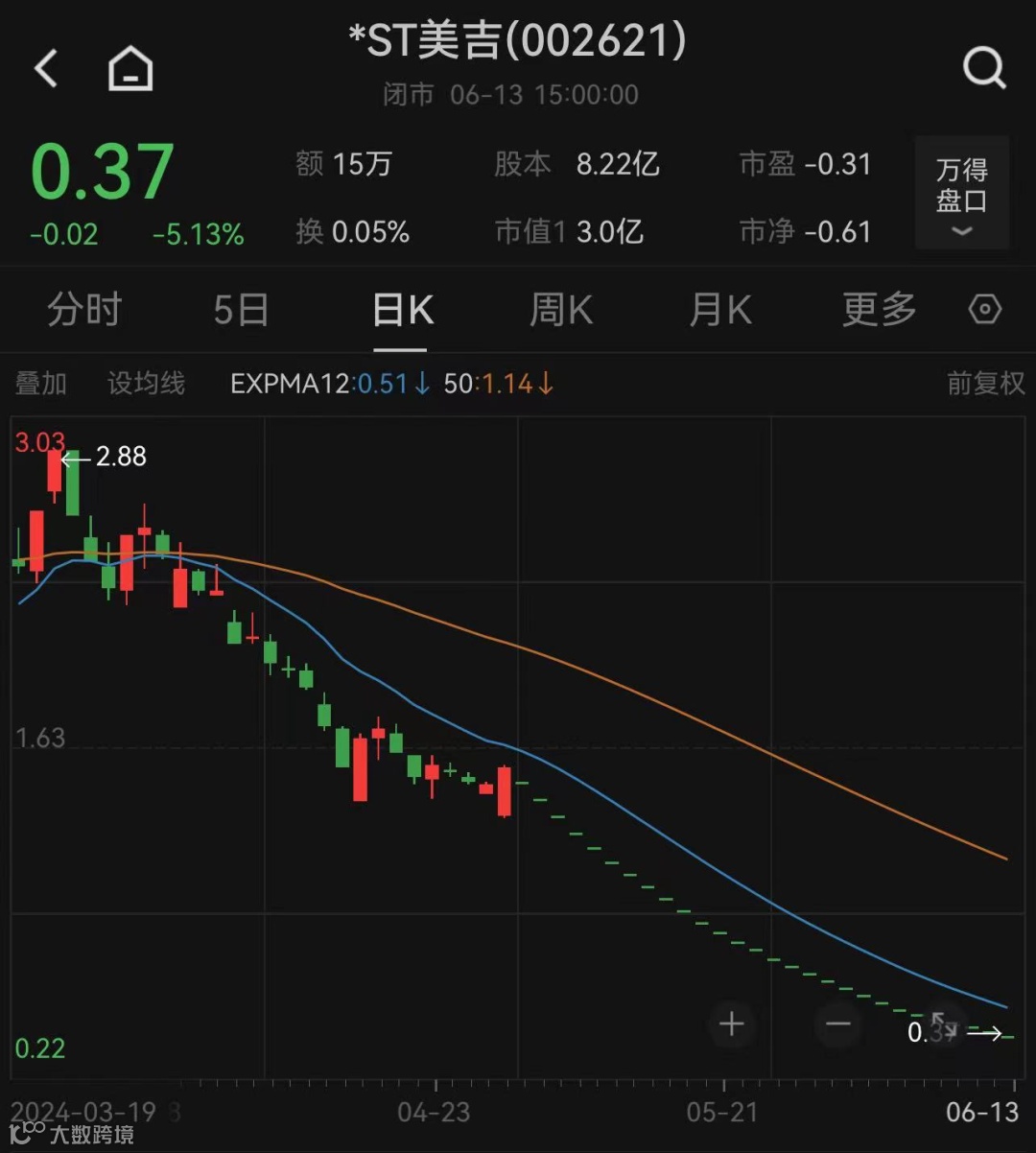This screenshot has width=1036, height=1153.
Task: Go back using the arrow icon
Action: (x=47, y=69)
